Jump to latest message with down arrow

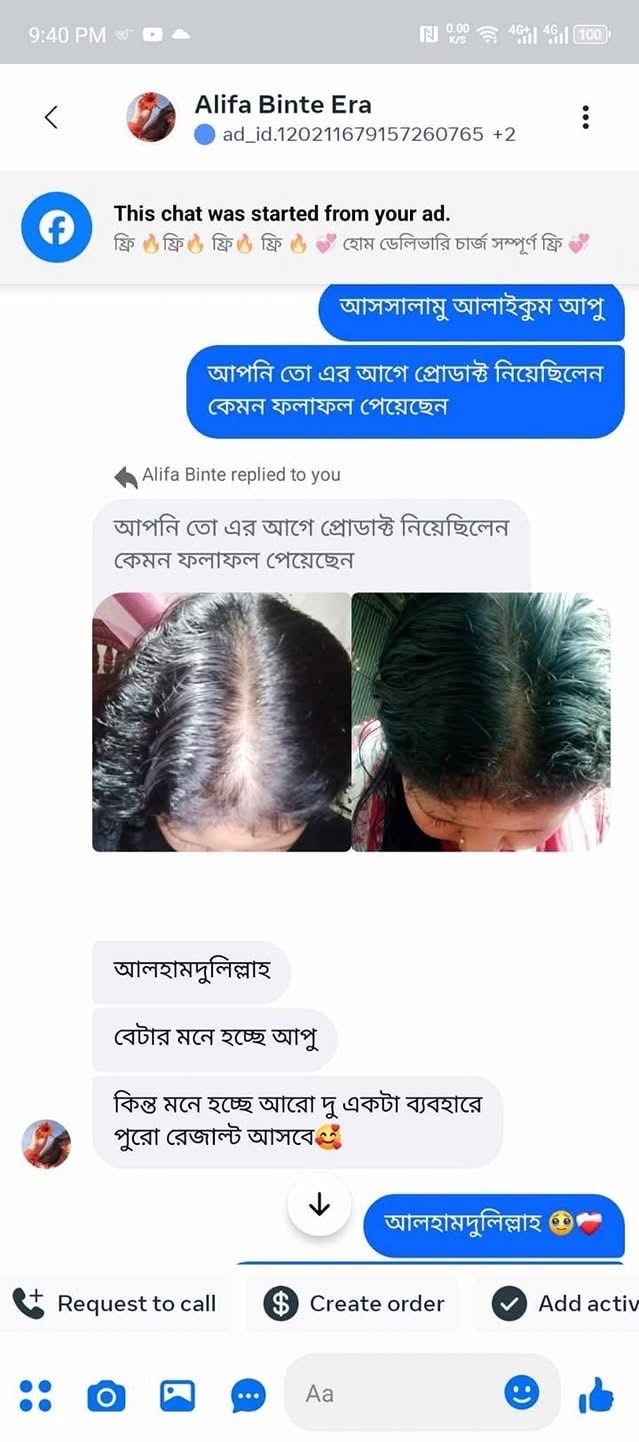pos(319,1205)
